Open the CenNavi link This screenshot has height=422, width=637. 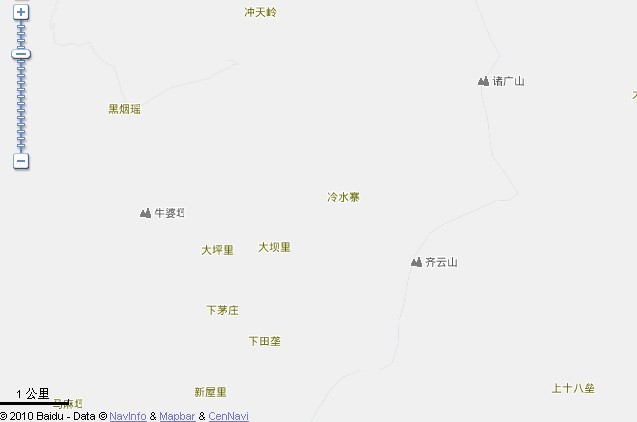[x=228, y=416]
